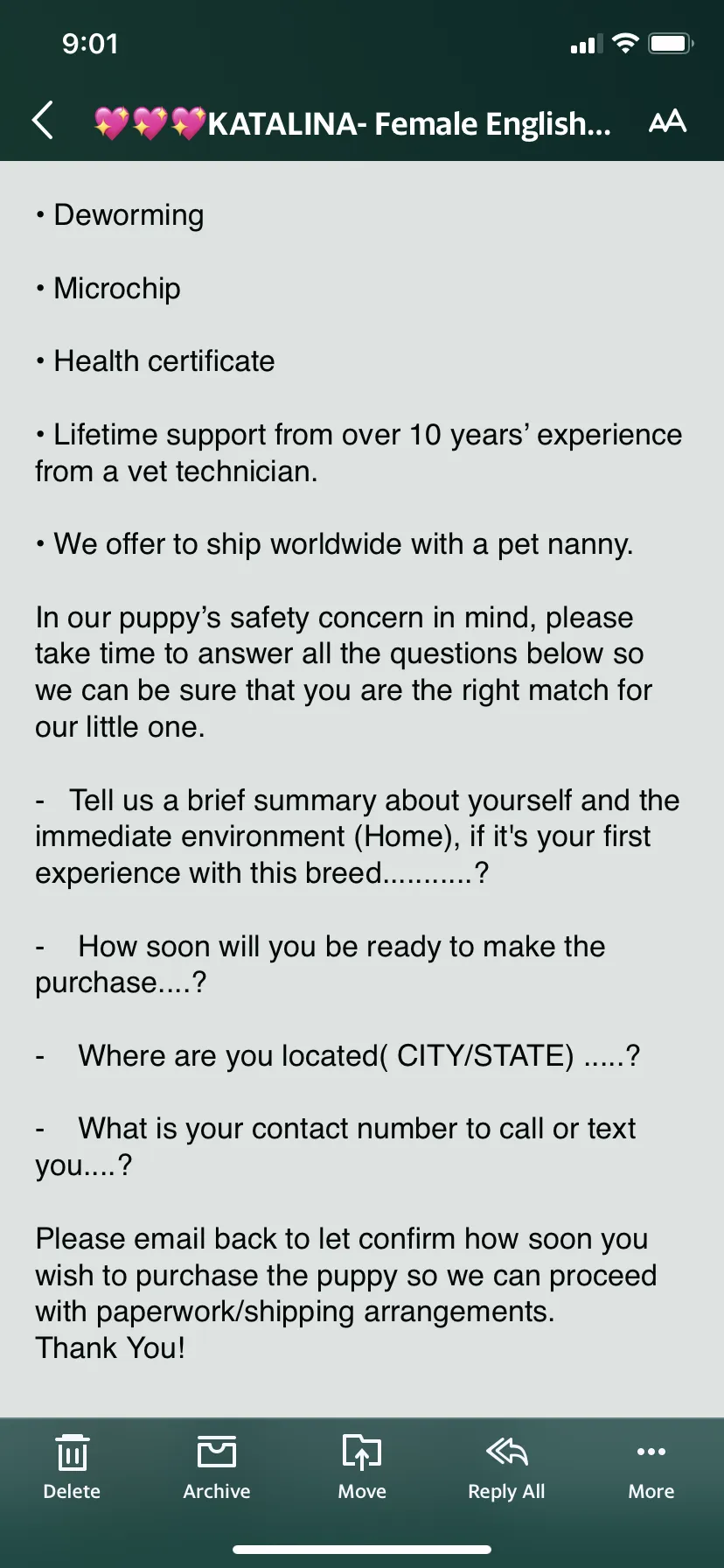Tap Reply All to respond
The width and height of the screenshot is (724, 1568).
pyautogui.click(x=506, y=1467)
